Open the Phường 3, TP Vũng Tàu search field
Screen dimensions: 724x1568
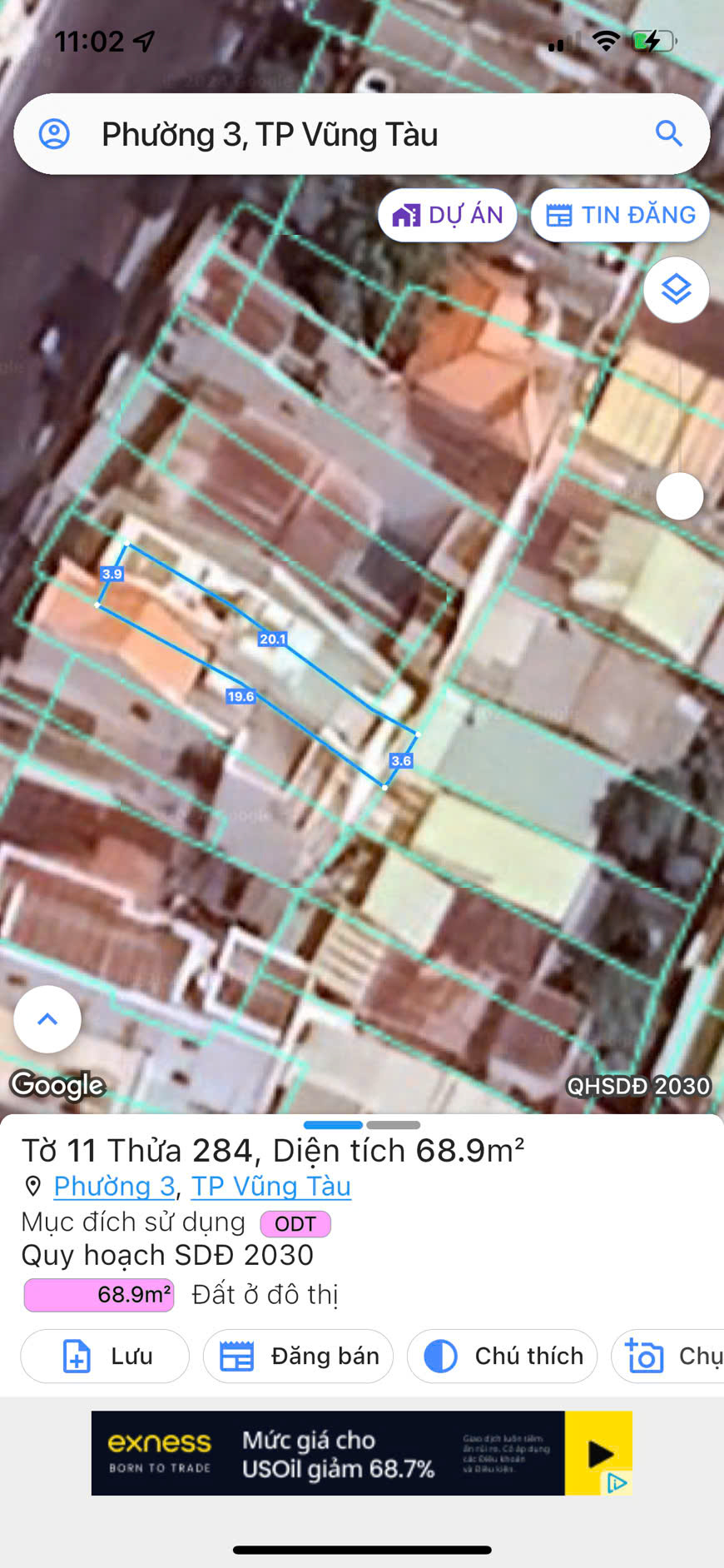click(362, 134)
